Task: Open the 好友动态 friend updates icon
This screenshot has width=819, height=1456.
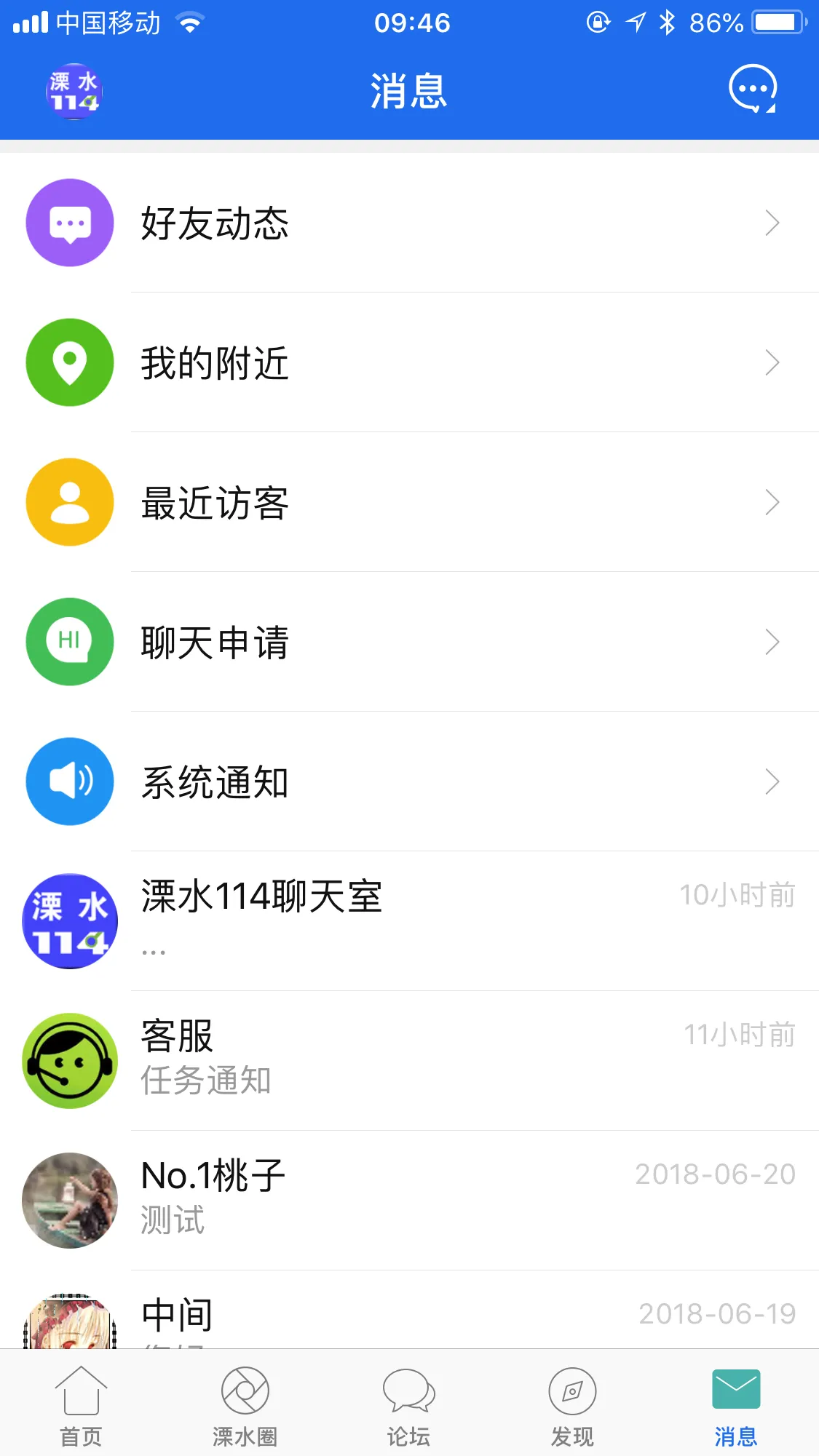Action: (69, 223)
